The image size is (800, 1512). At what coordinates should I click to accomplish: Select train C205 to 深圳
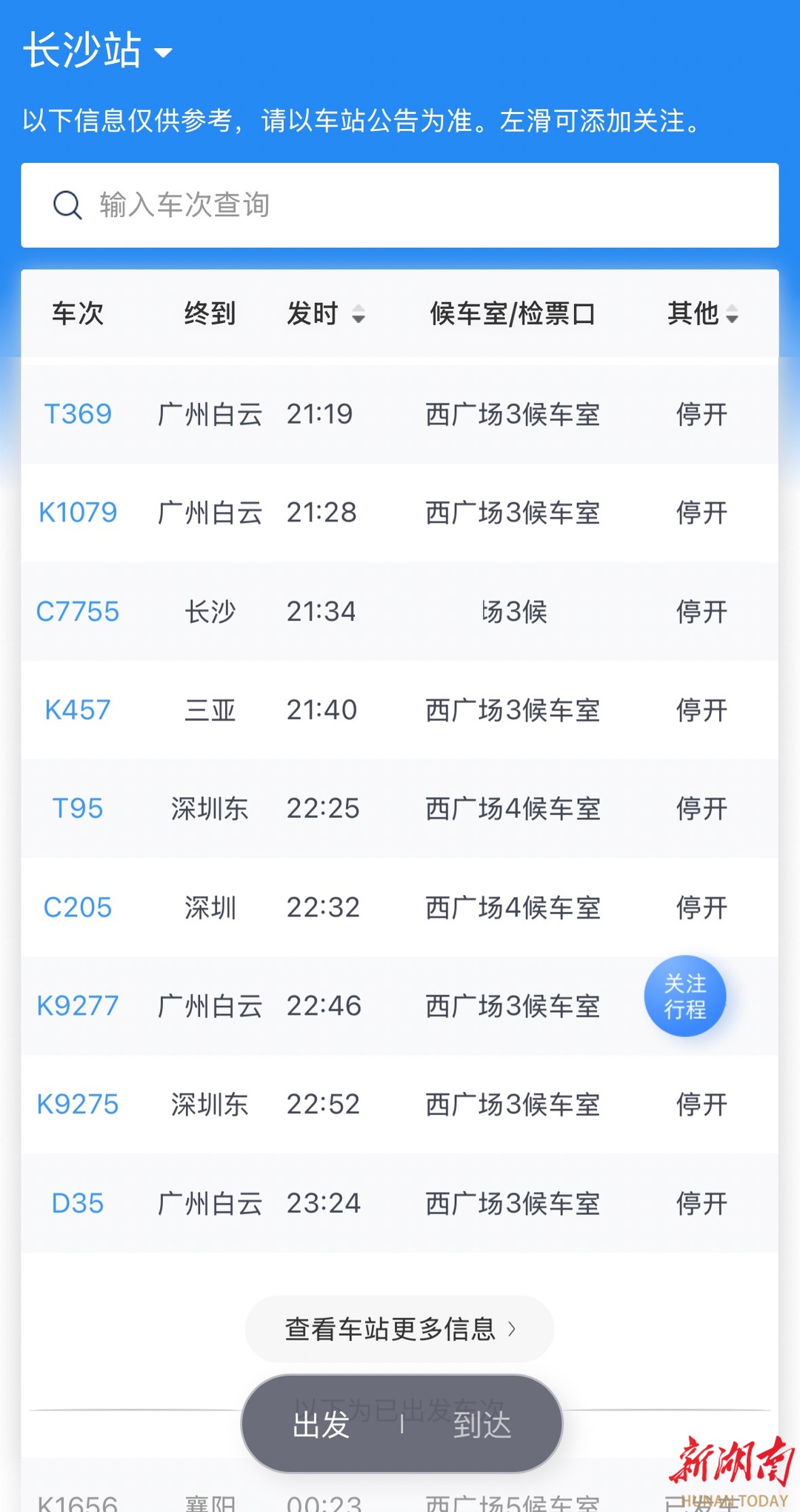click(400, 907)
